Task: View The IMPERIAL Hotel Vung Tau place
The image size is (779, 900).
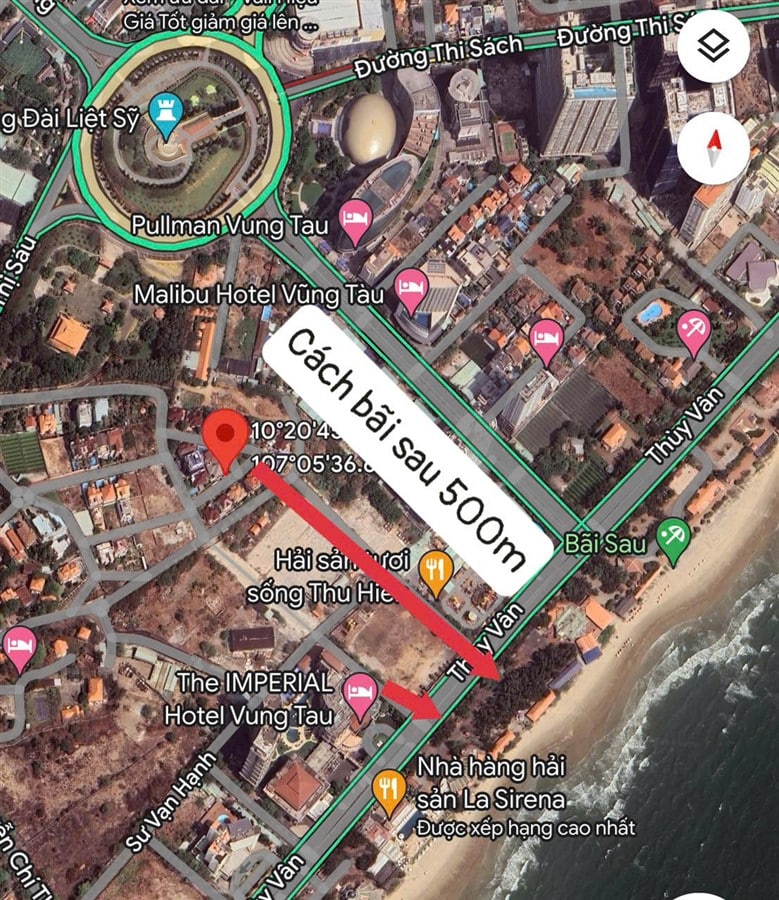Action: (x=359, y=691)
